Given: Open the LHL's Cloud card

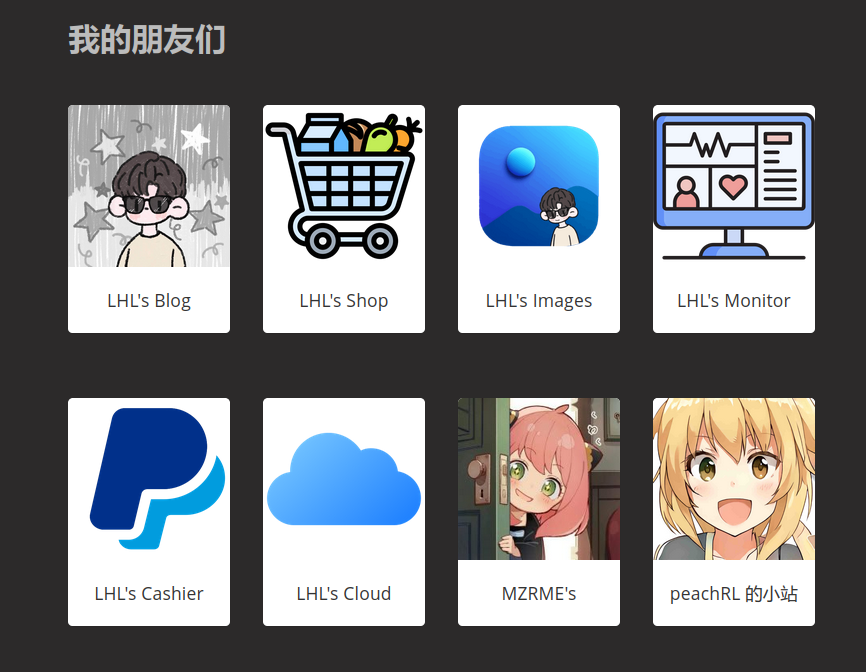Looking at the screenshot, I should point(344,511).
